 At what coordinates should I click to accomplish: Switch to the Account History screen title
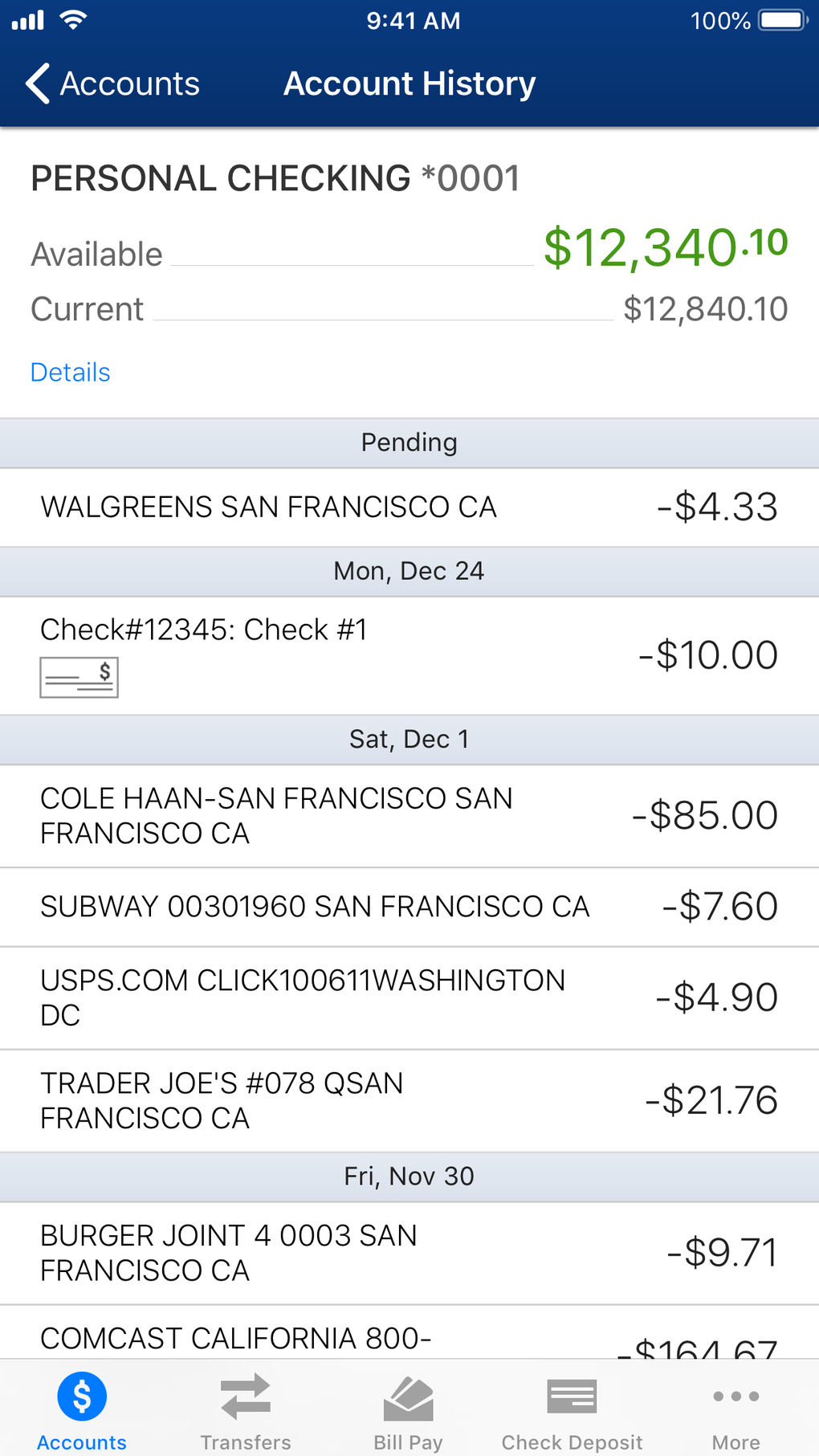coord(409,83)
